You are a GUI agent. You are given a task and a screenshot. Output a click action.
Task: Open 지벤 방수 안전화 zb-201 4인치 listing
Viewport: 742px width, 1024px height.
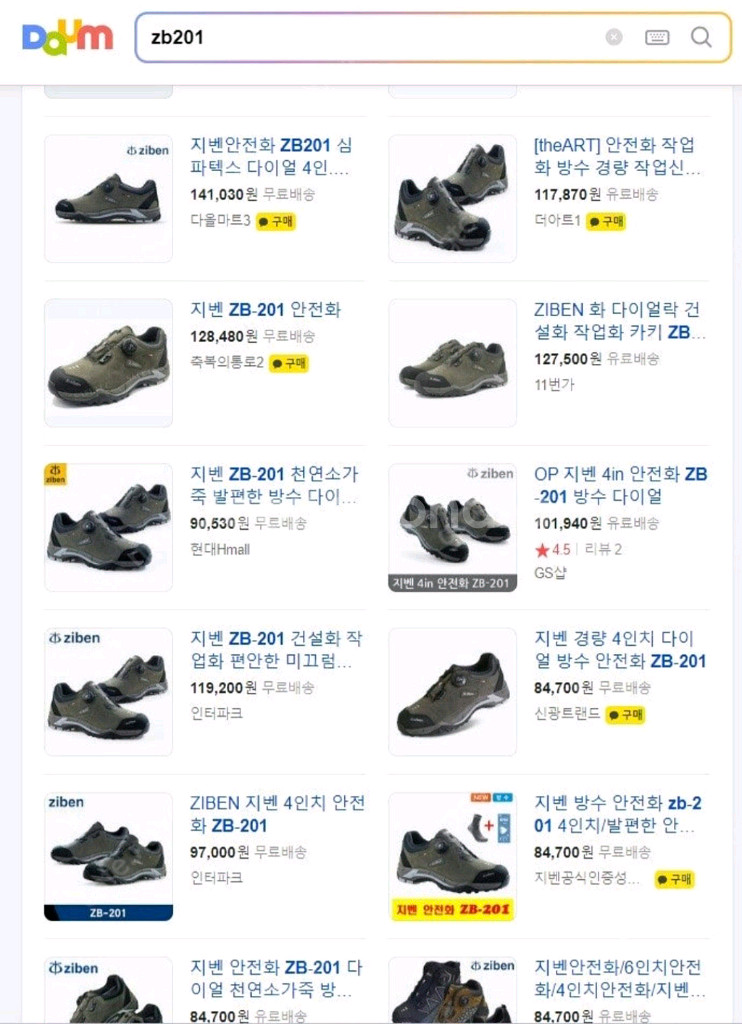pos(618,814)
